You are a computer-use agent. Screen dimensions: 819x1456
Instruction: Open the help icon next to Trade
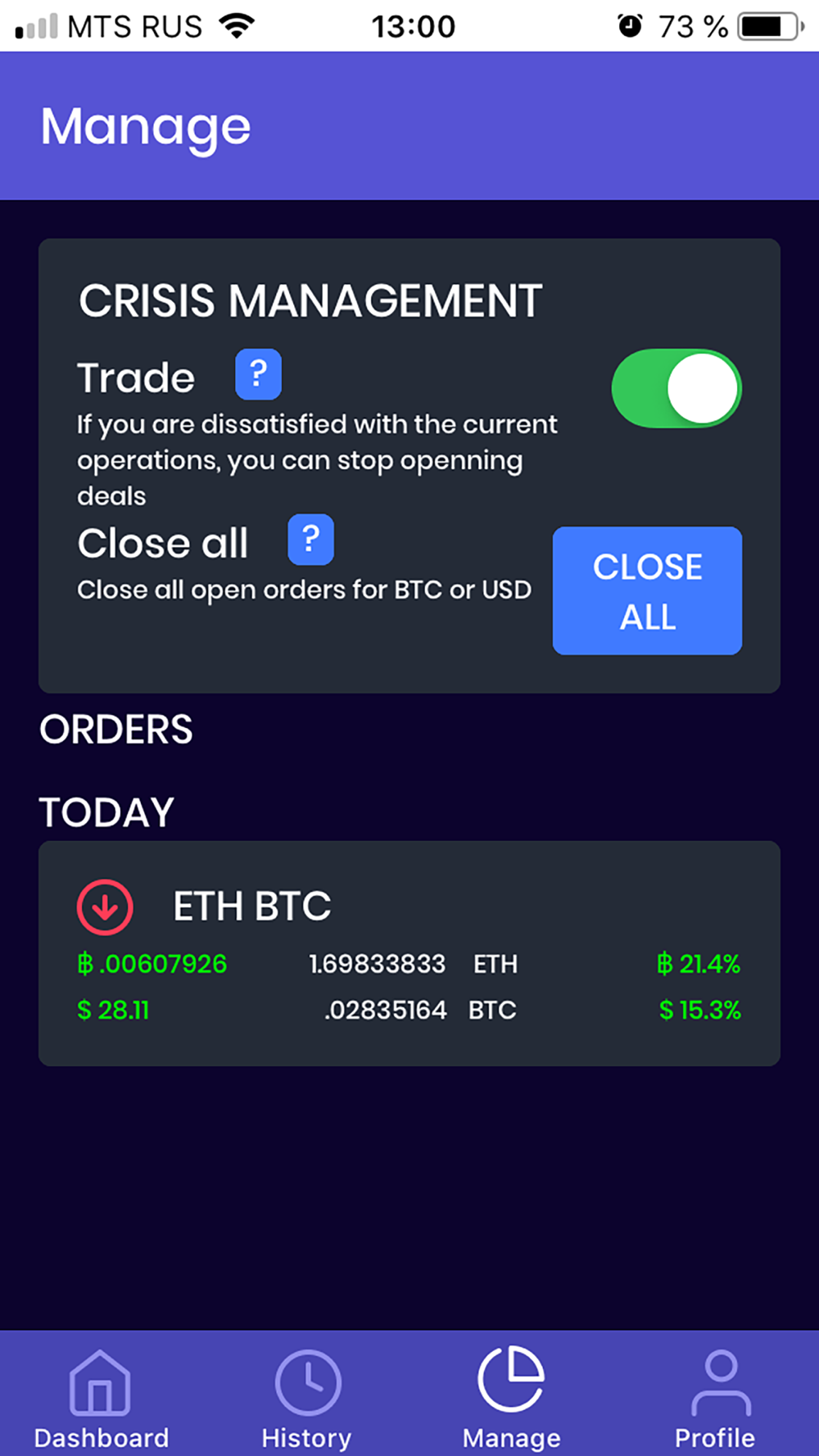point(258,374)
